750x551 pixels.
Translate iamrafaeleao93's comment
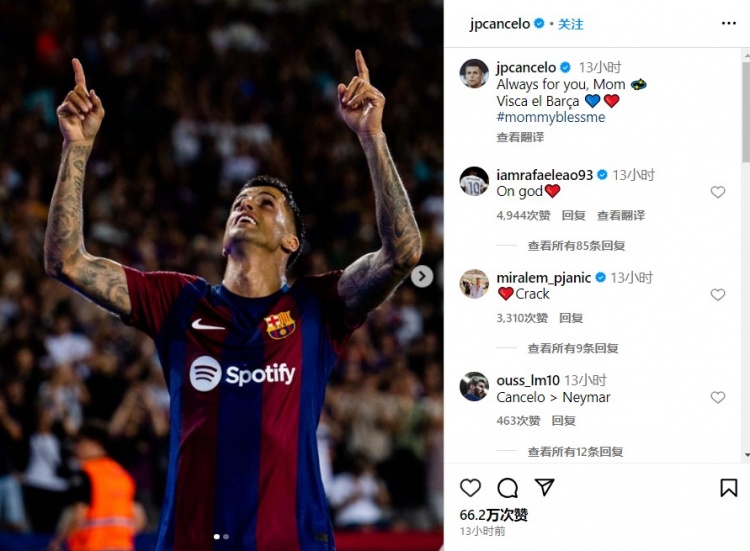[620, 215]
